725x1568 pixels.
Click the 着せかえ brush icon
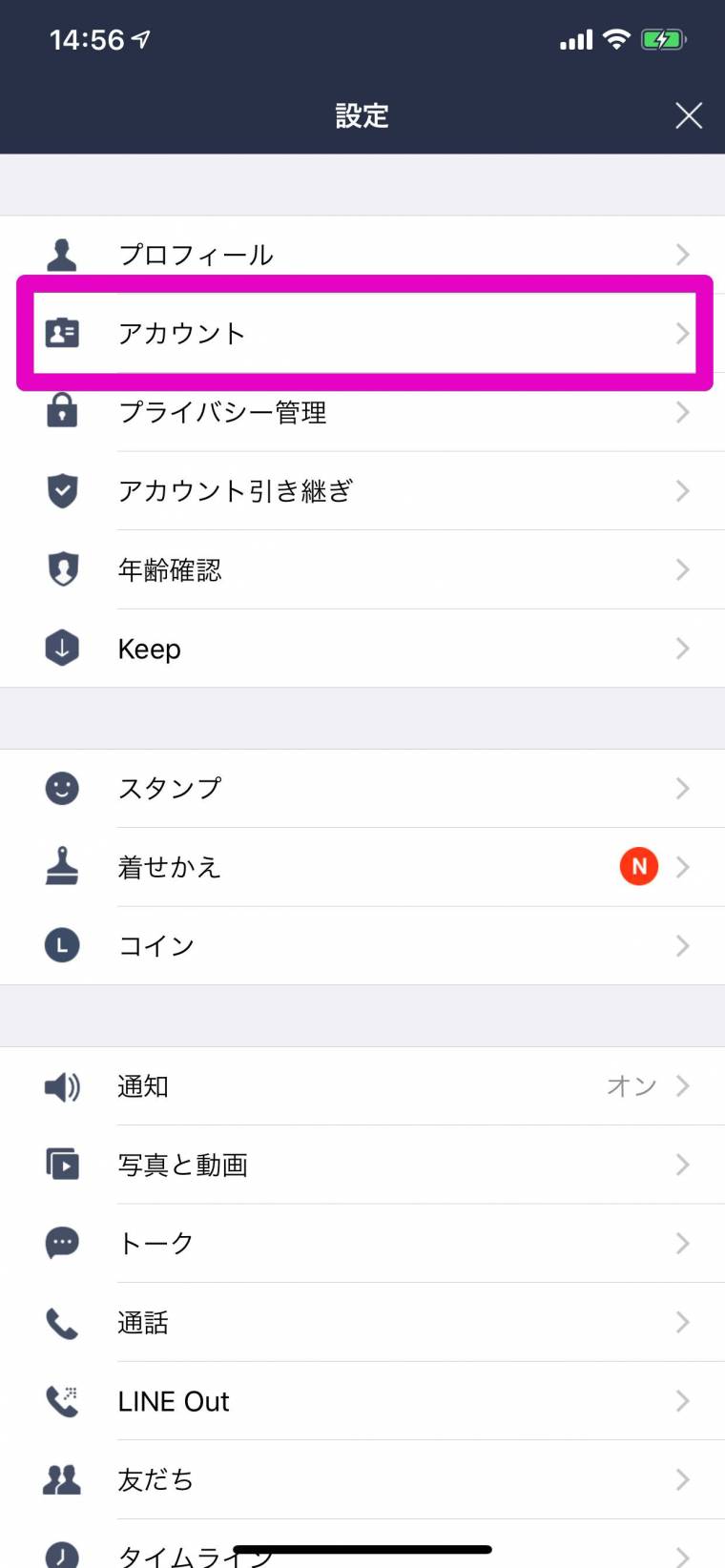click(x=62, y=866)
